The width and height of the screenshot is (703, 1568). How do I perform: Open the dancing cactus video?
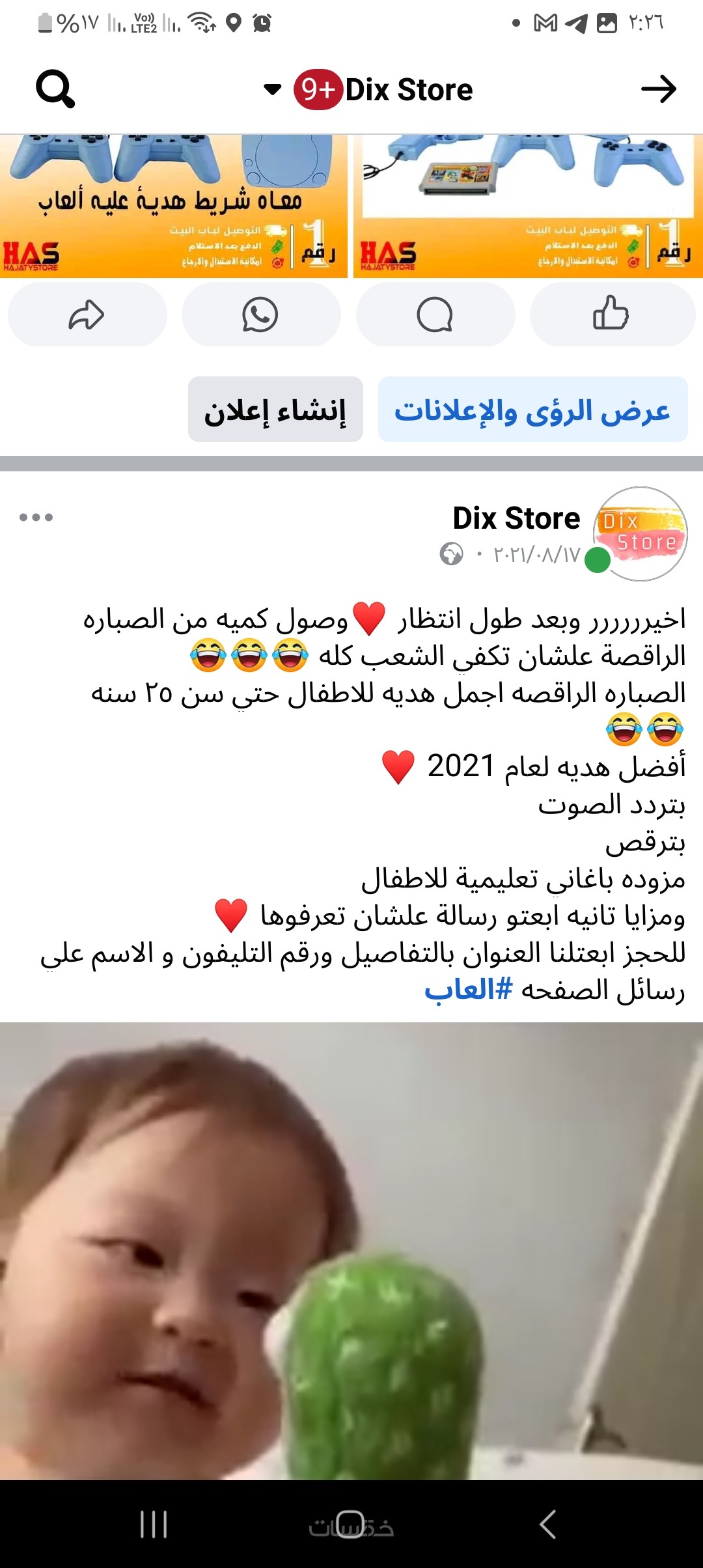[x=351, y=1250]
